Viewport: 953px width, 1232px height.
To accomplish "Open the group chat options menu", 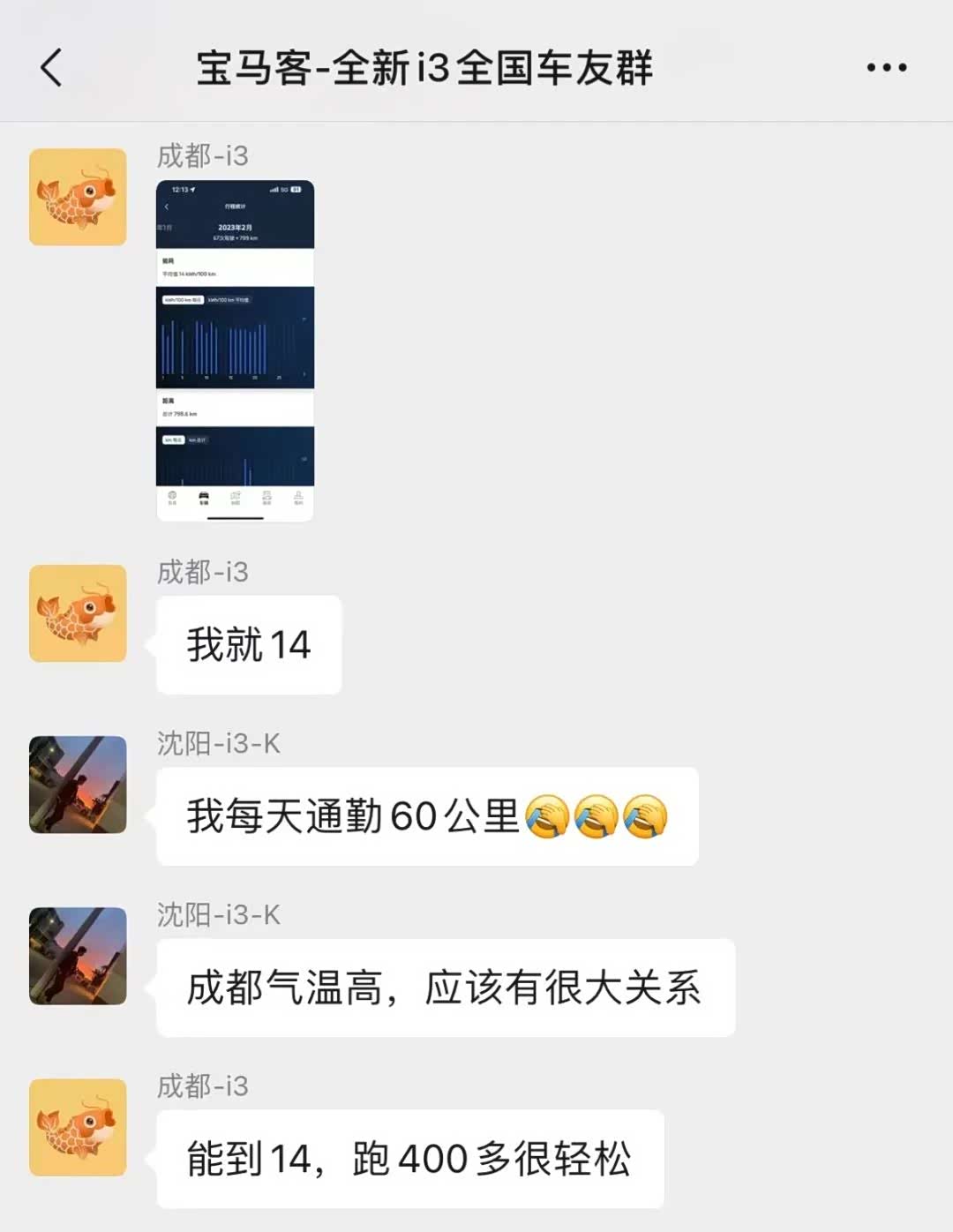I will [886, 68].
